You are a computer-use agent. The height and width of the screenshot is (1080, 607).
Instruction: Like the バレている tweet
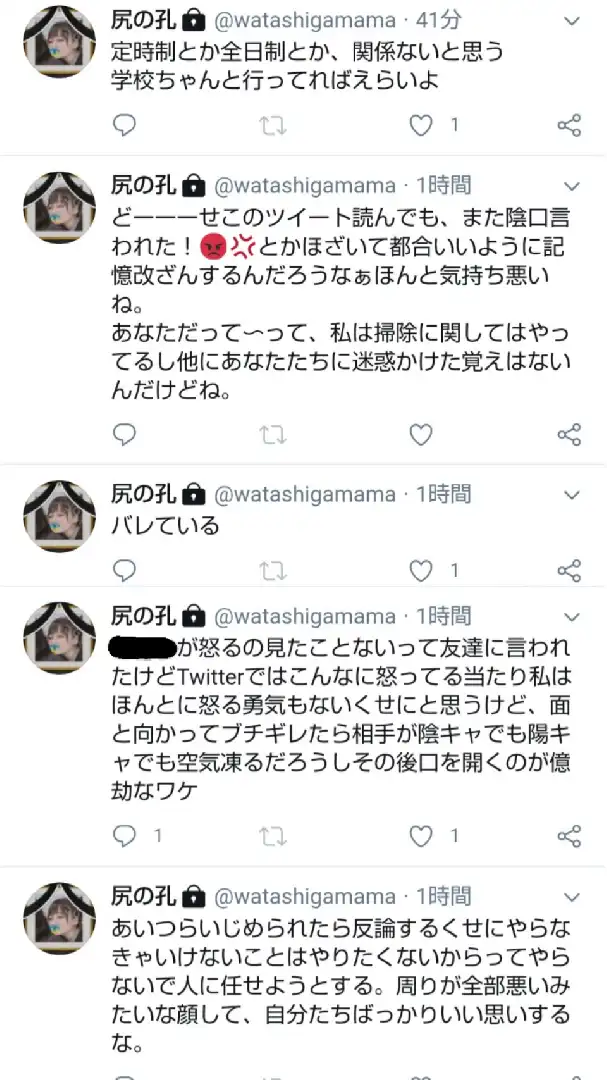point(422,571)
